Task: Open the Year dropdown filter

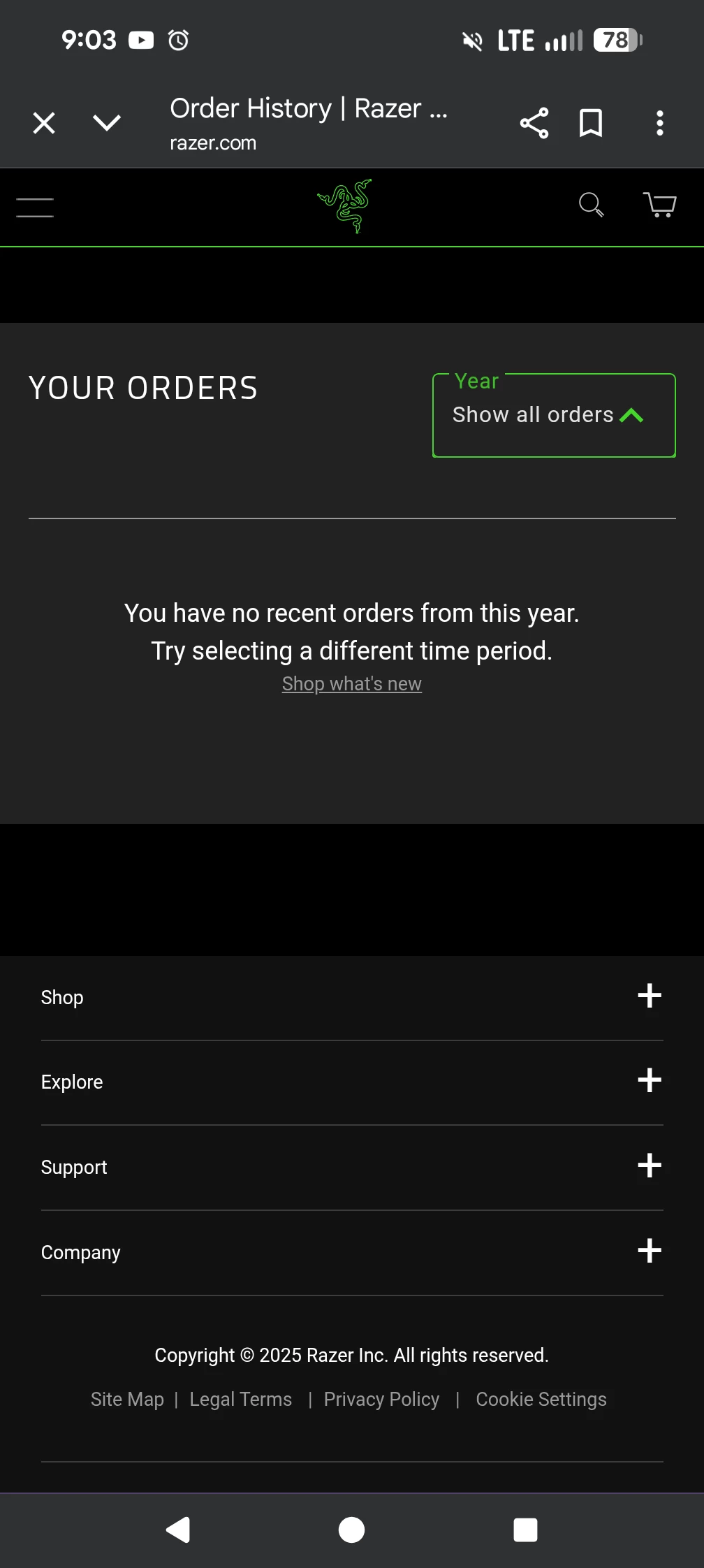Action: coord(553,415)
